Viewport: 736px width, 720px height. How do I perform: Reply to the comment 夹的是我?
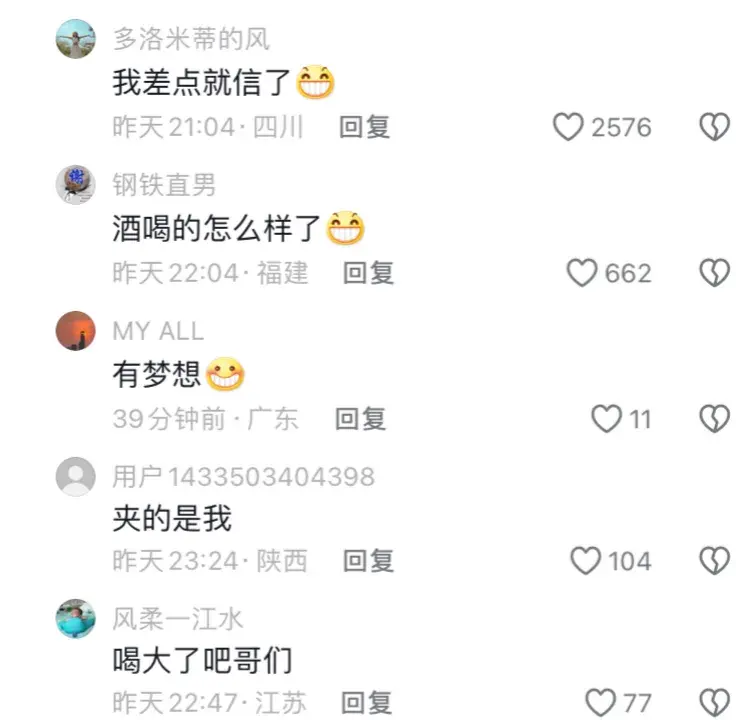pos(368,561)
